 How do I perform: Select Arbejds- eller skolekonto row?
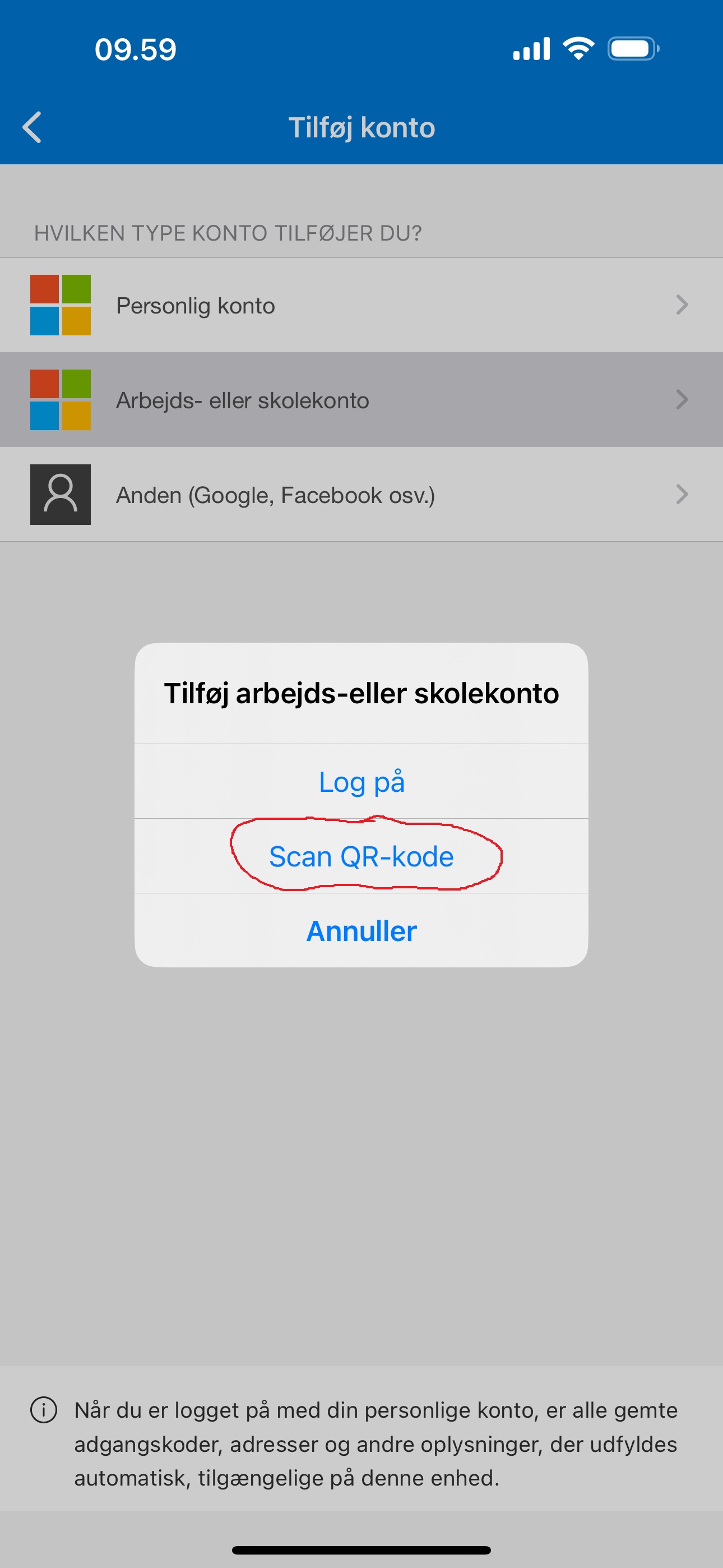coord(361,400)
